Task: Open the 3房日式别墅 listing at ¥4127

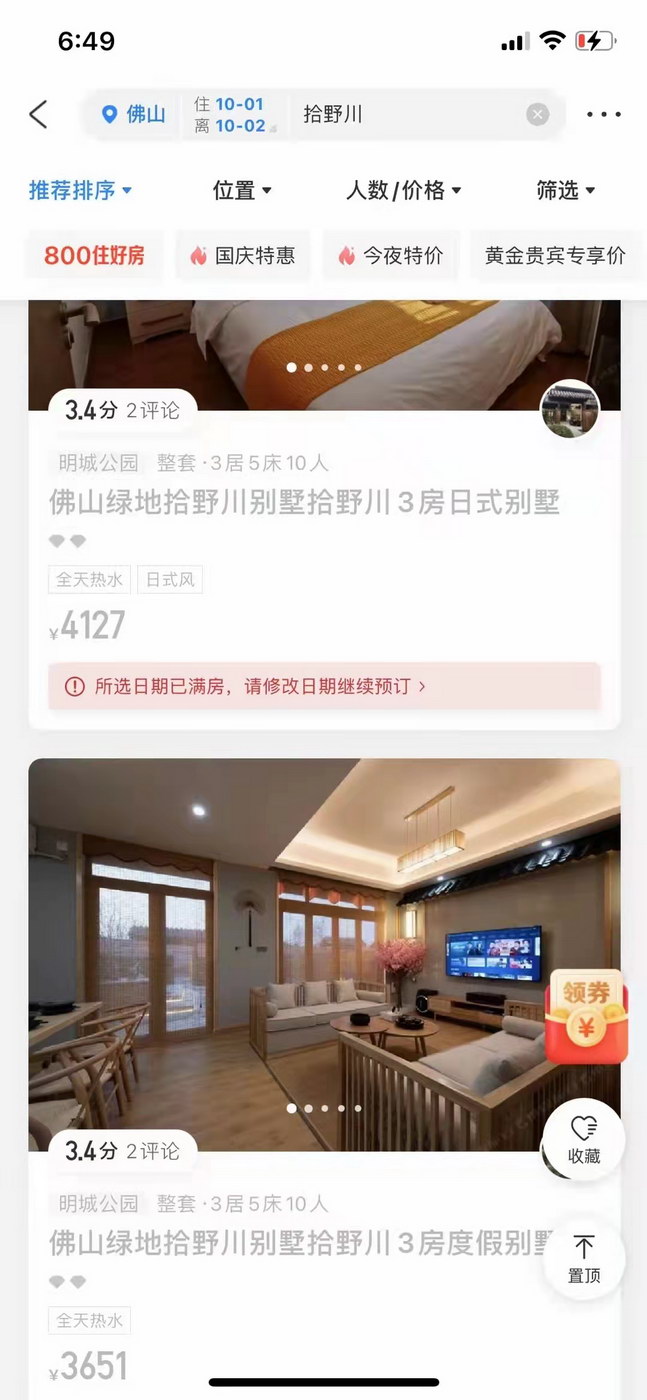Action: tap(304, 502)
